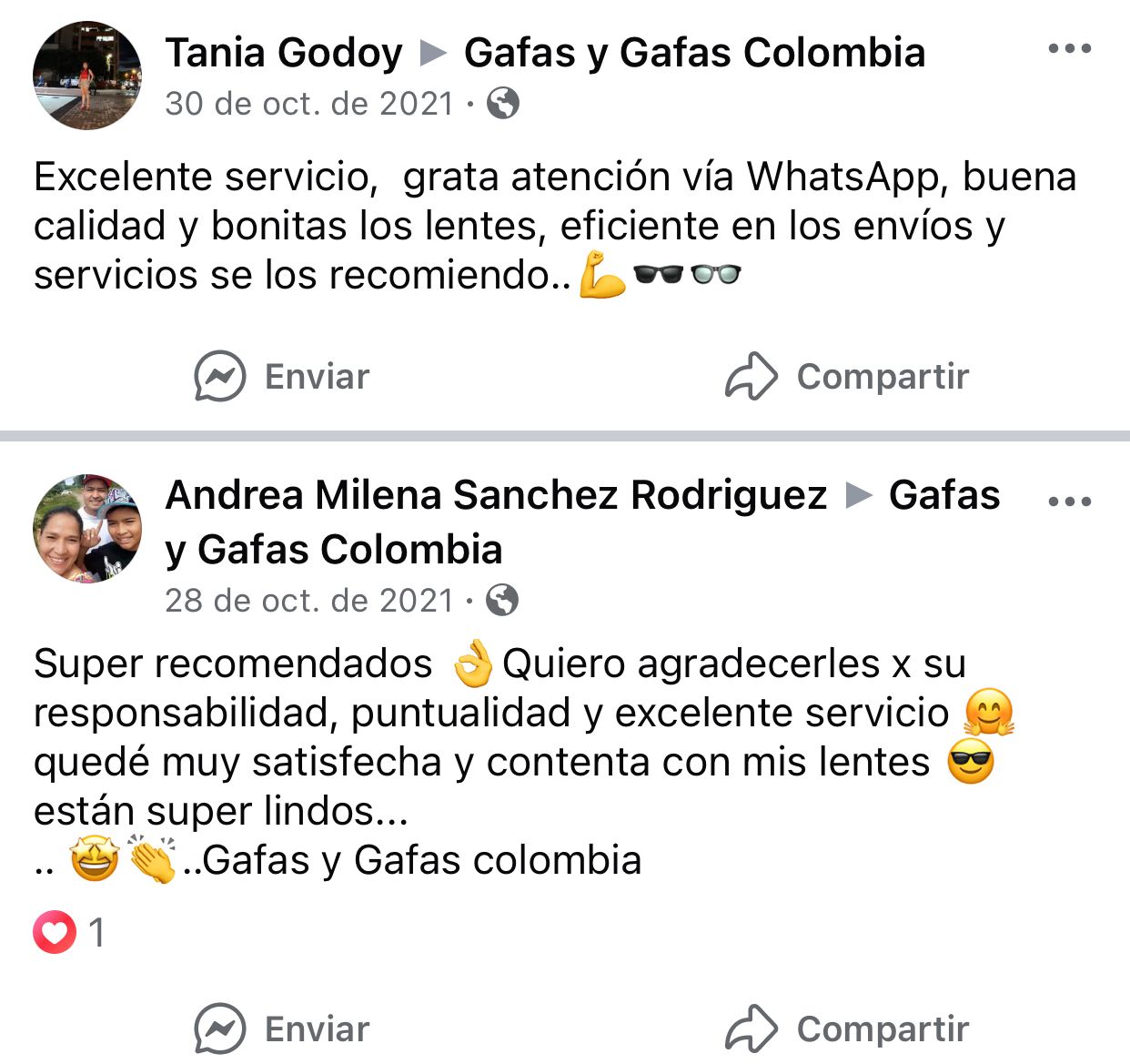Share Andrea Milena's review with Compartir
The height and width of the screenshot is (1064, 1130).
(847, 1029)
